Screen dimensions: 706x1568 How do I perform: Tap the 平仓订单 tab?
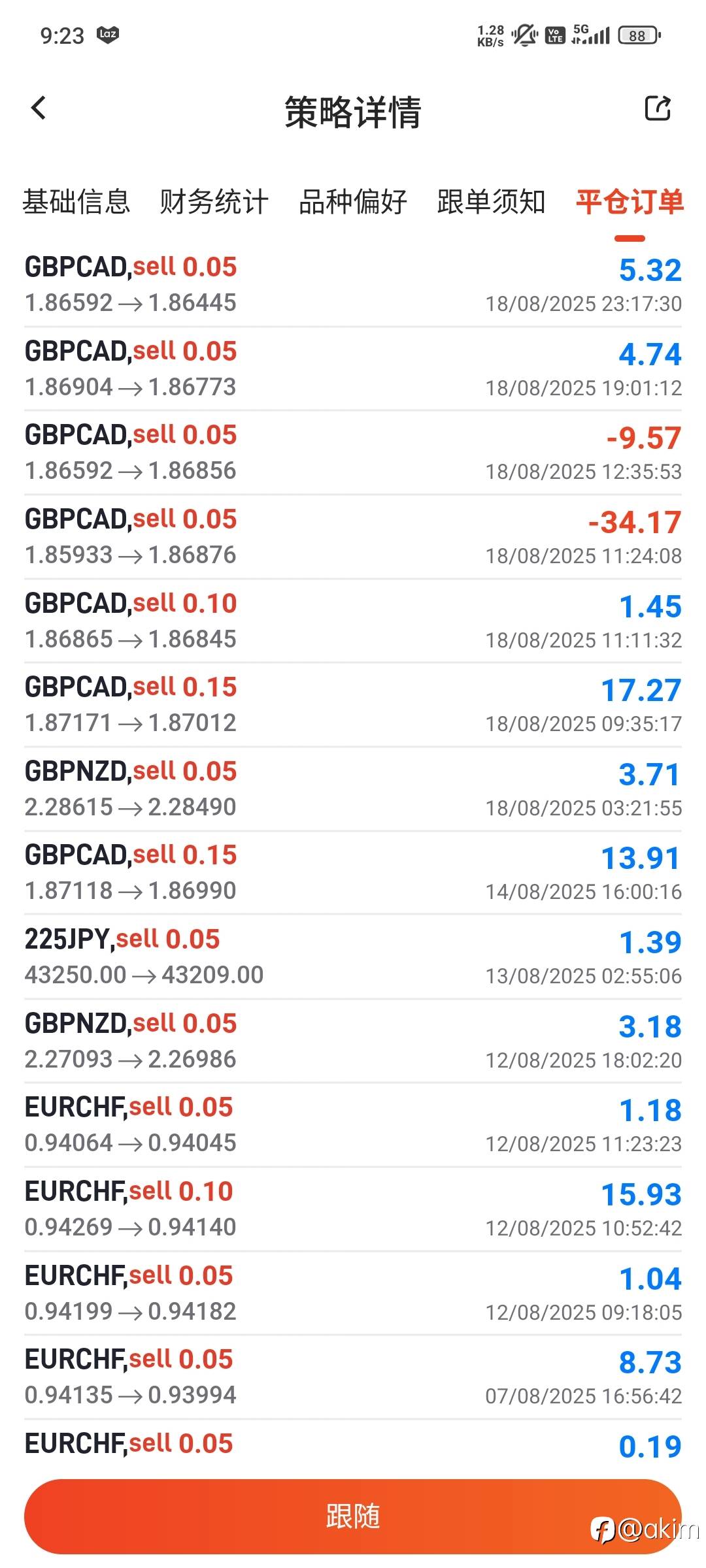[630, 202]
